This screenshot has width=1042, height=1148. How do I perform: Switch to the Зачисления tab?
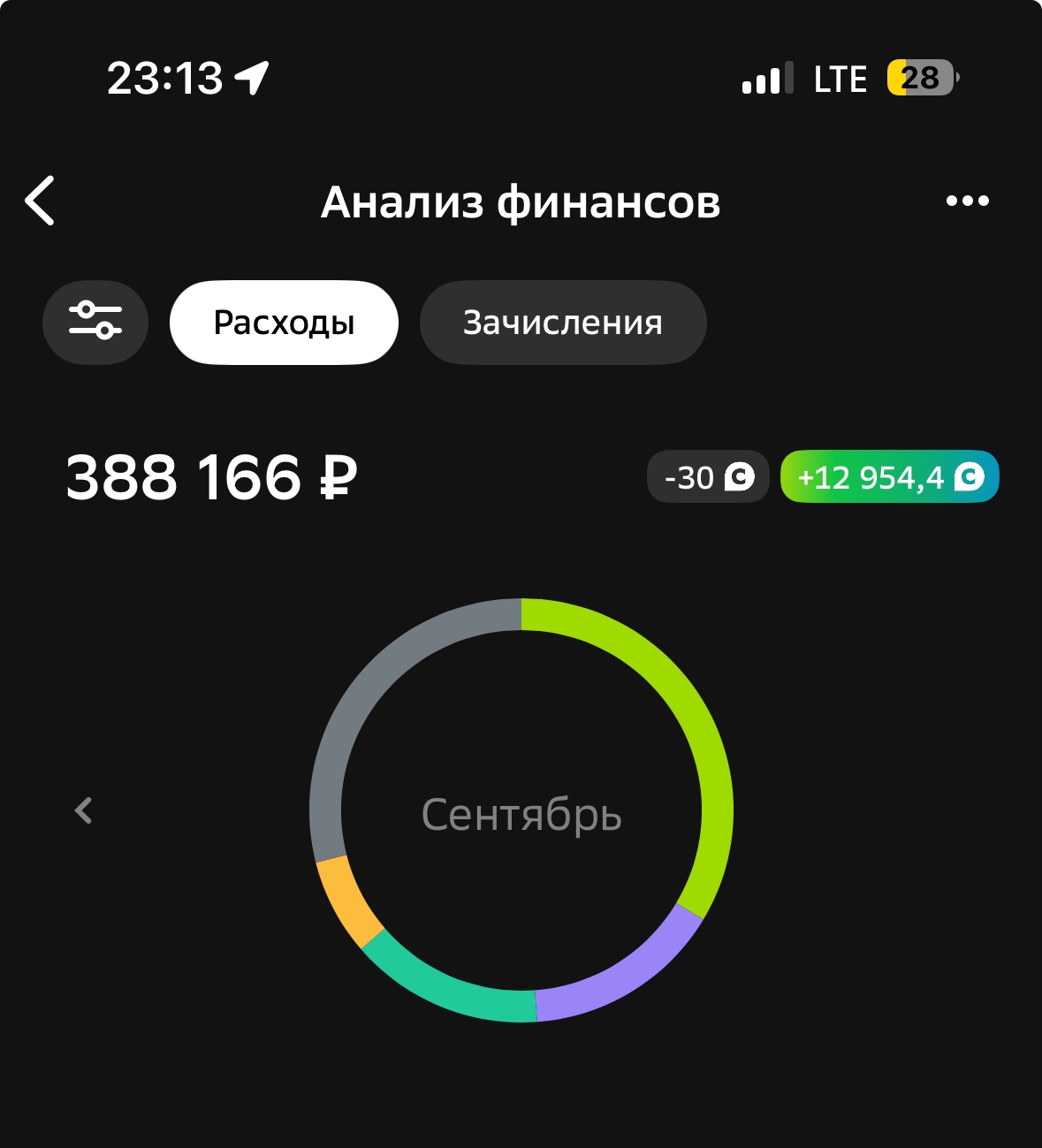[563, 323]
